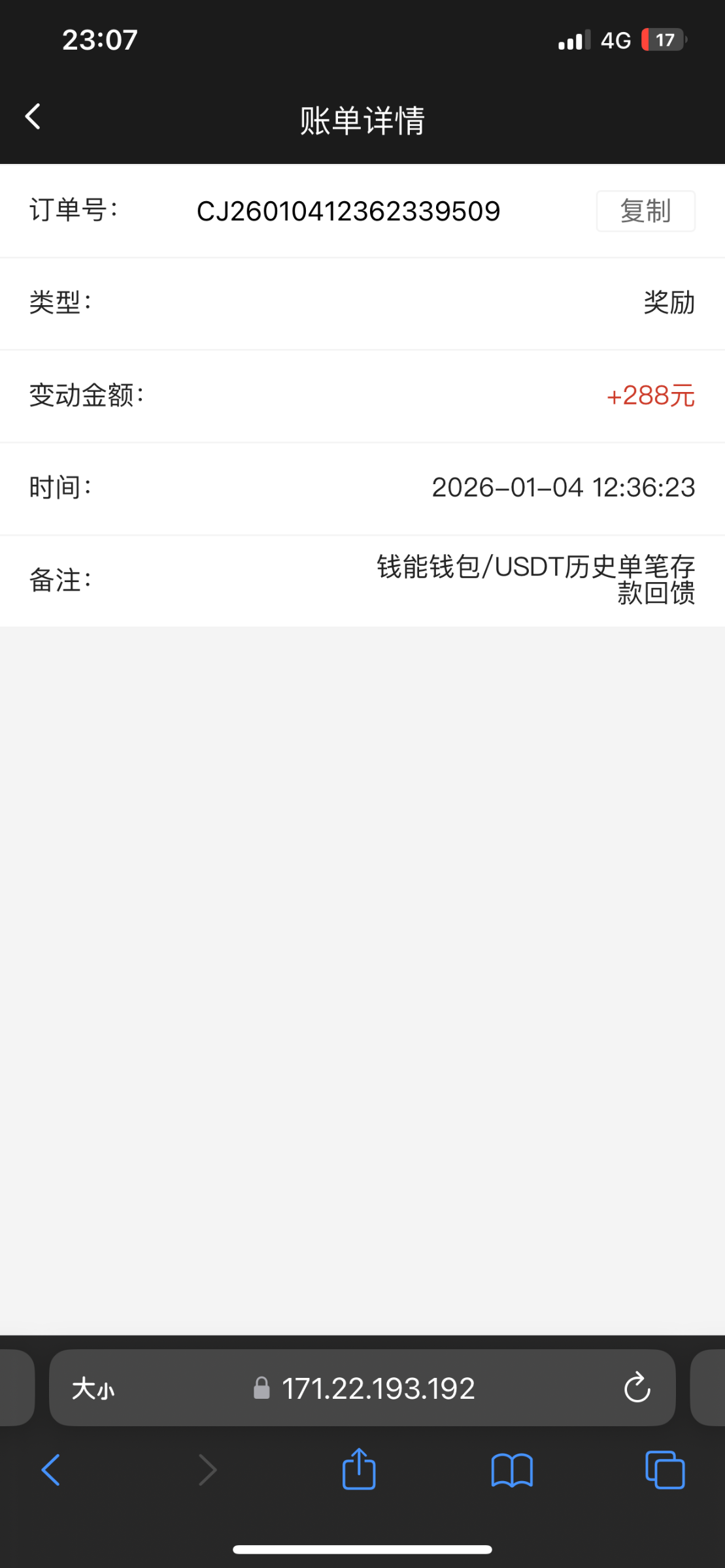
Task: Show all open Safari tabs
Action: tap(665, 1470)
